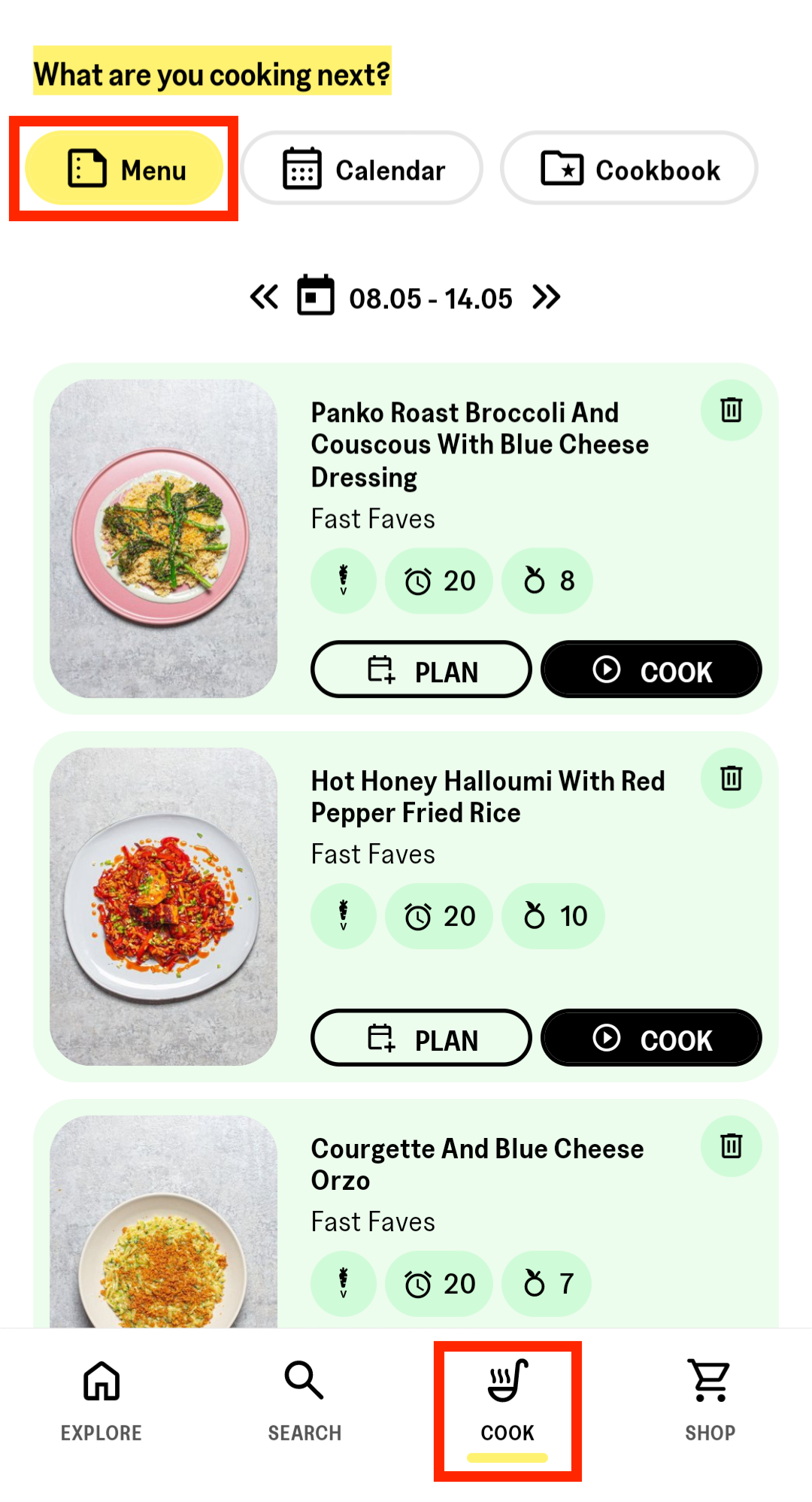Cook Hot Honey Halloumi With Red Pepper Rice
Screen dimensions: 812x1502
[651, 1038]
